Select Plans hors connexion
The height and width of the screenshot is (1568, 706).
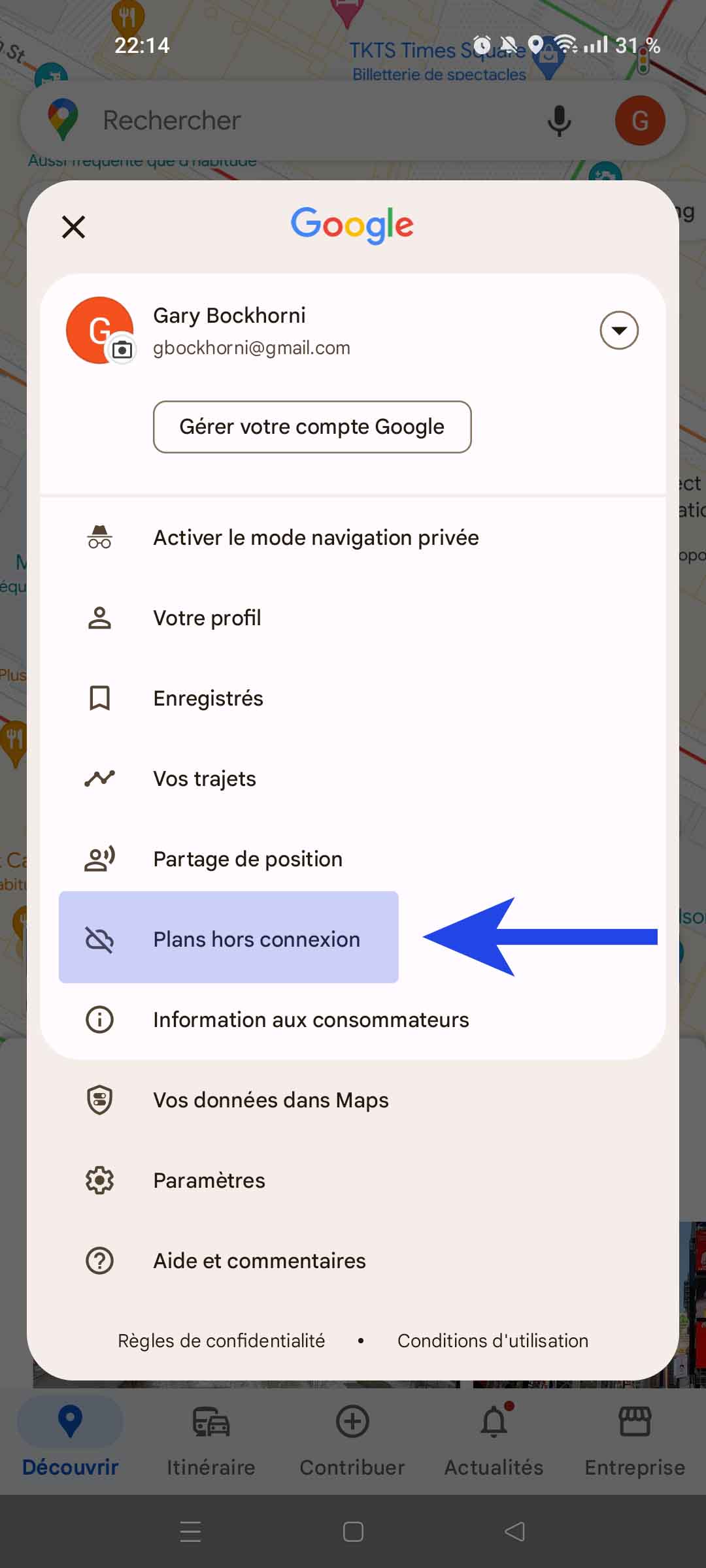pos(229,938)
